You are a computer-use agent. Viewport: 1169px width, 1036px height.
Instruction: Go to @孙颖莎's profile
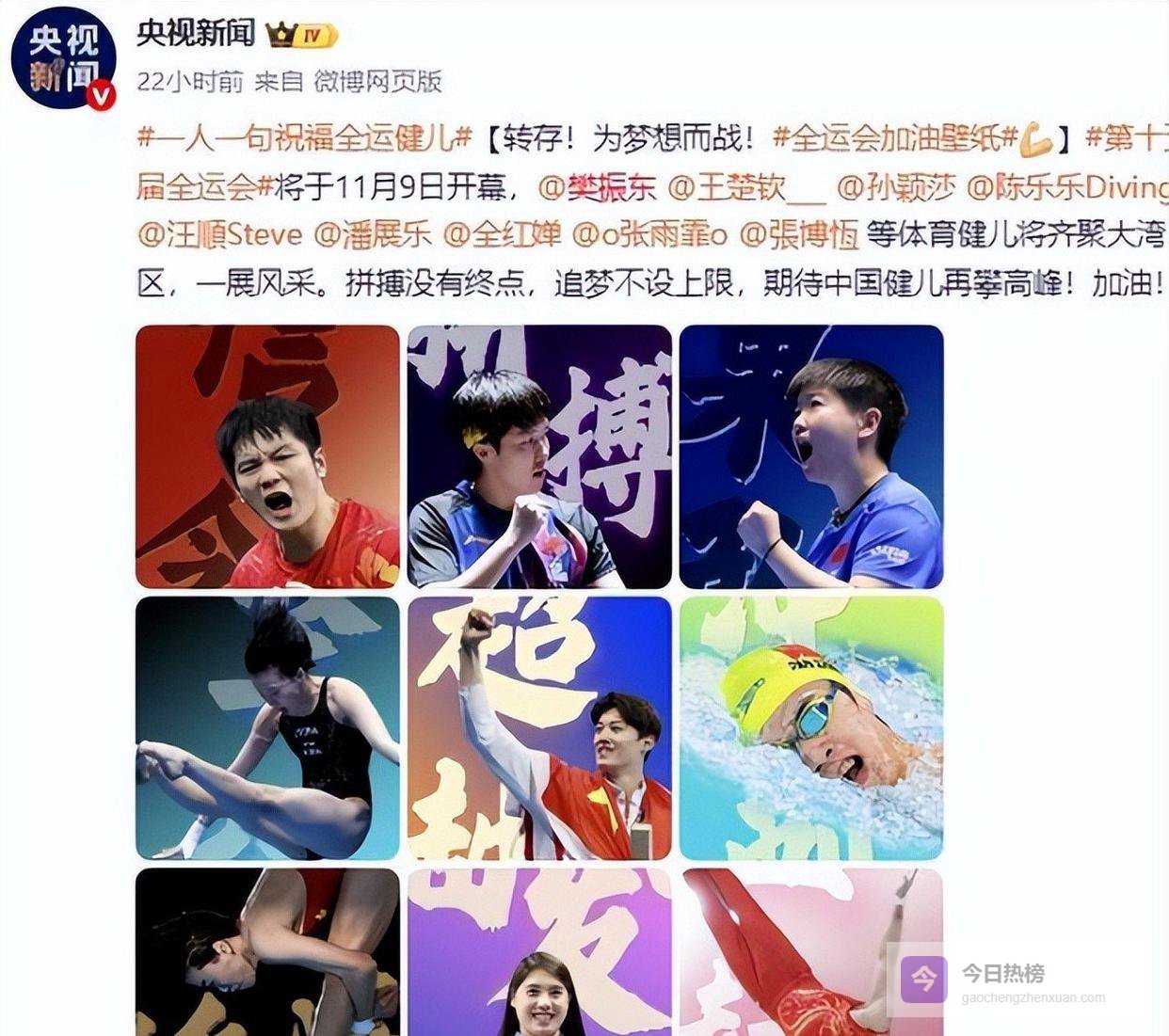(x=896, y=186)
